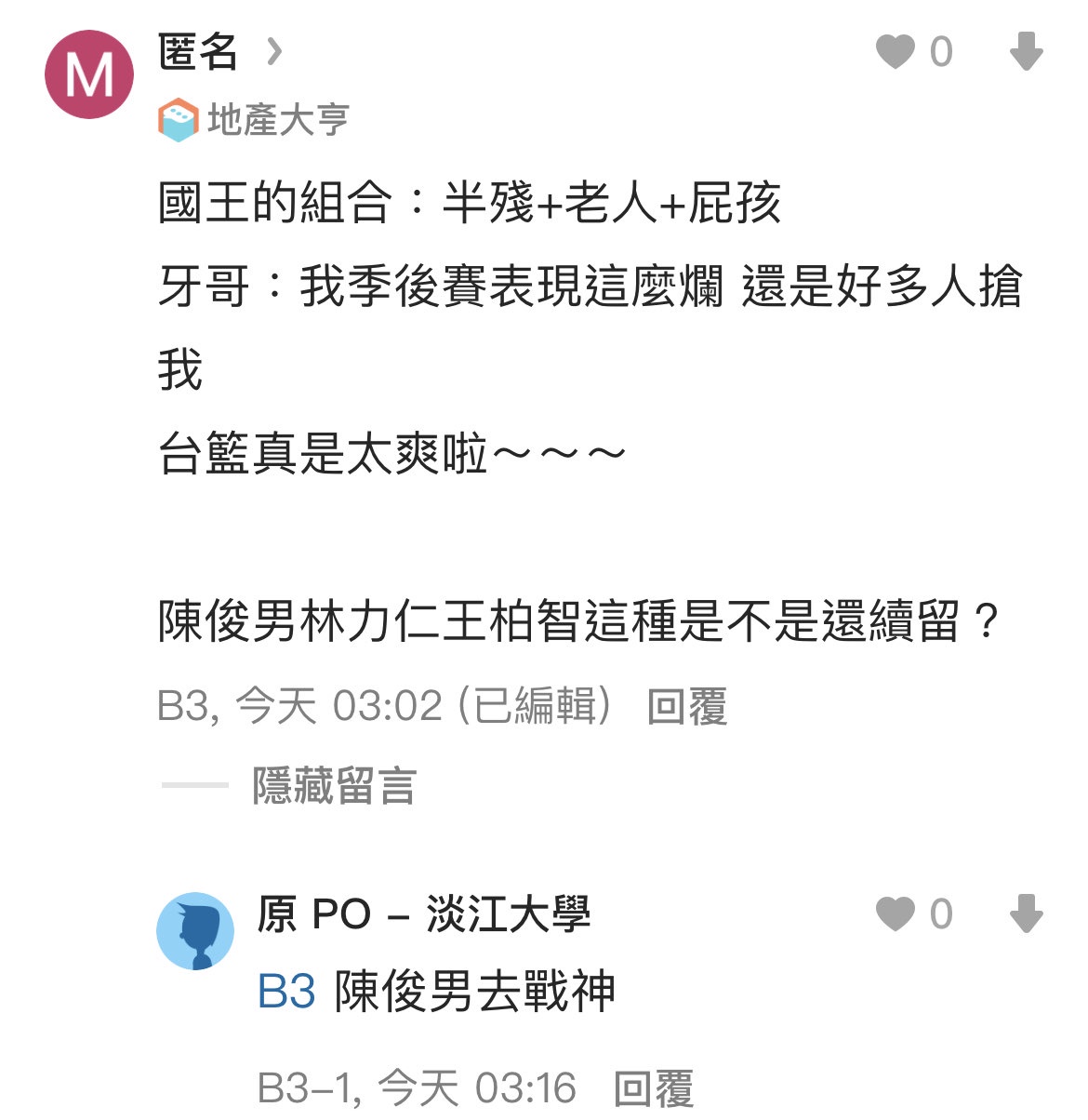Downvote the 原 PO reply B3-1
This screenshot has width=1088, height=1120.
1026,914
